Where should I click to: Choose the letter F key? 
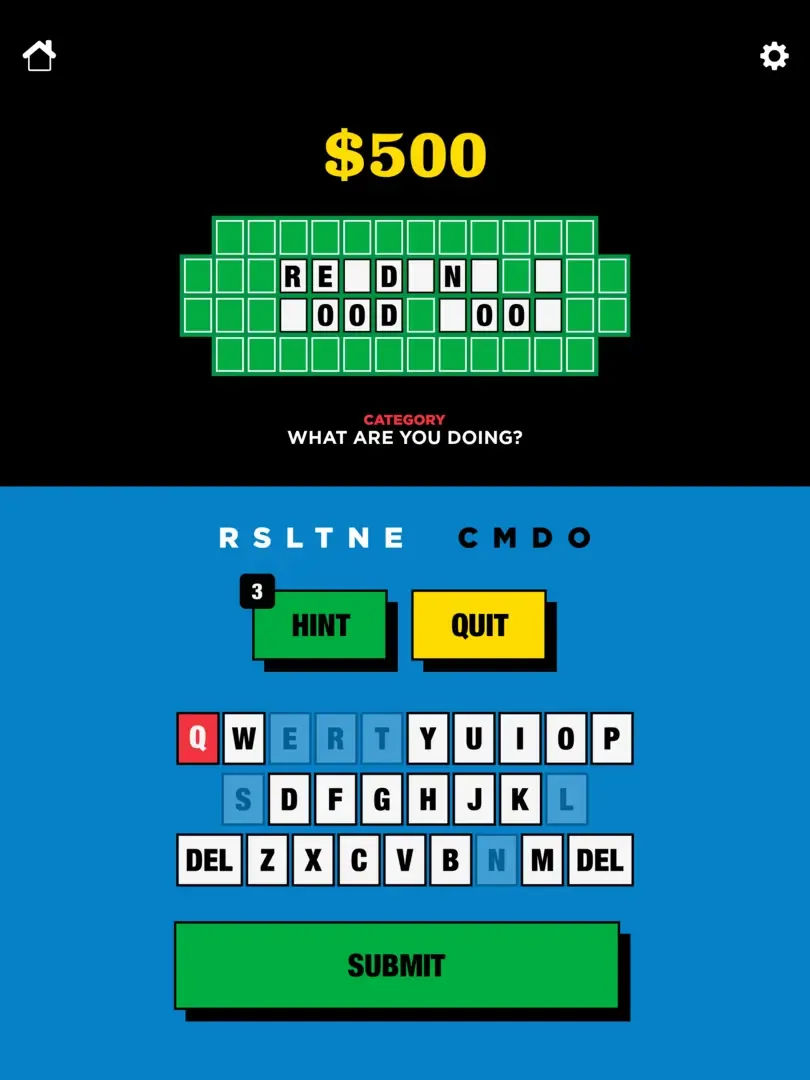[x=335, y=799]
